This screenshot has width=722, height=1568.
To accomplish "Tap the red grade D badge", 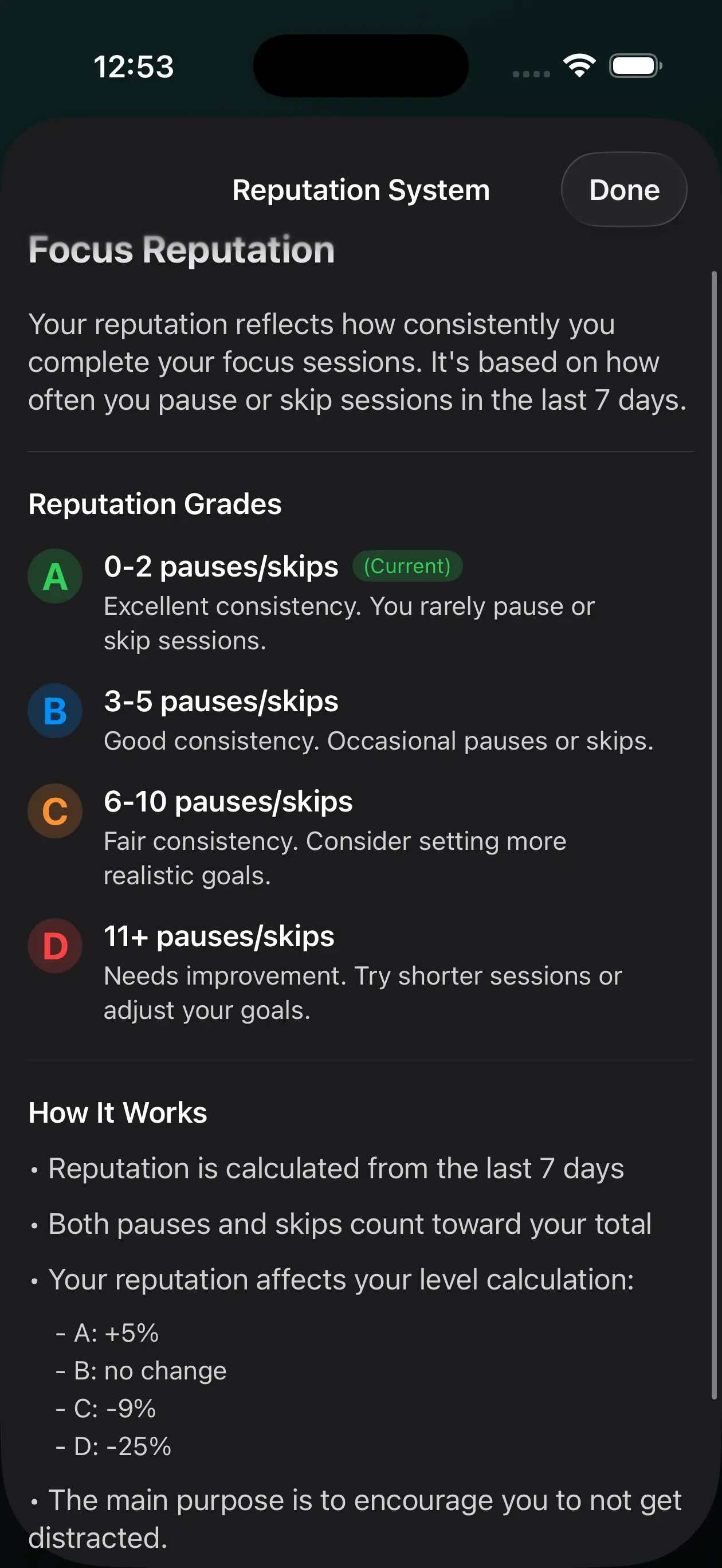I will (55, 945).
